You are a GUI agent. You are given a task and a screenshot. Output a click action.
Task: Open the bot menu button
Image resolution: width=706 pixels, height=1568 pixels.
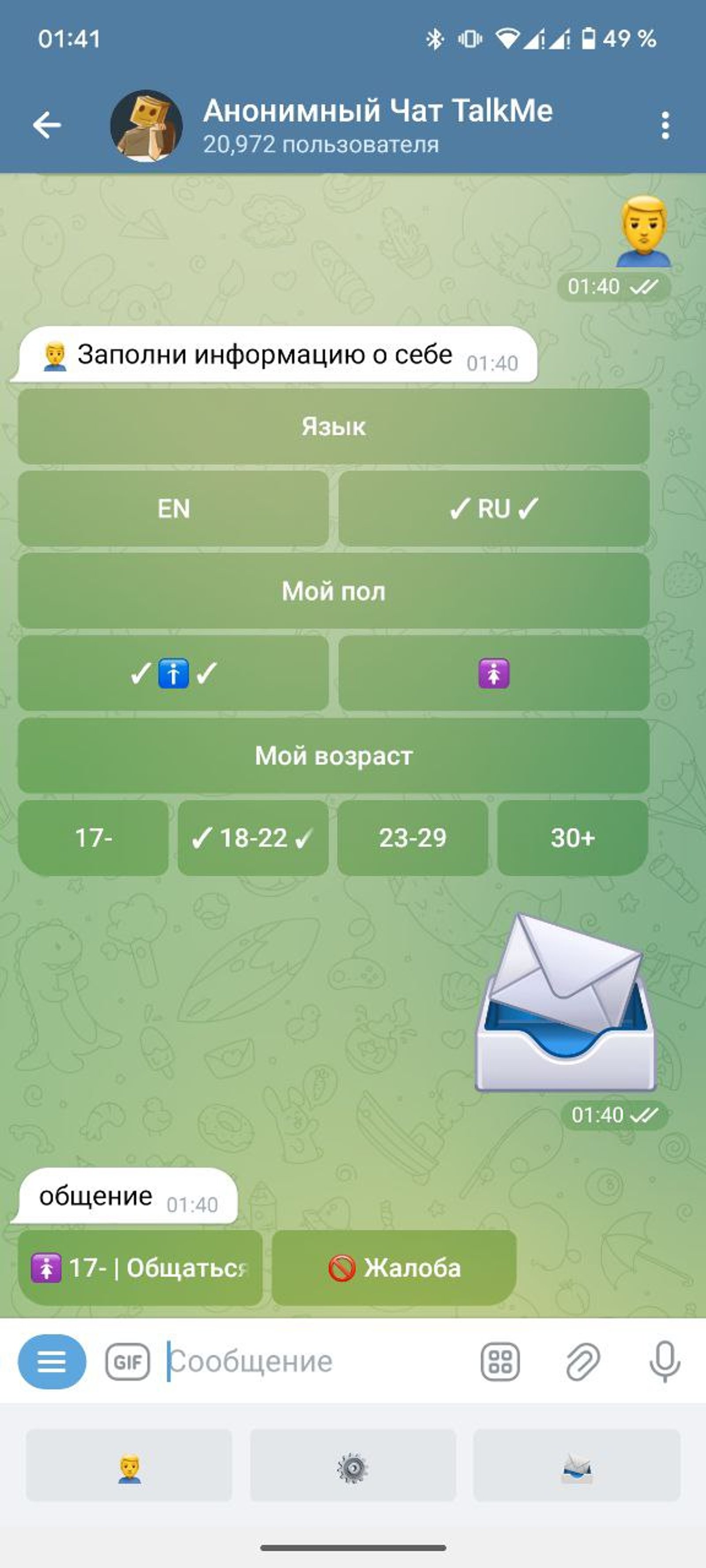[x=52, y=1362]
